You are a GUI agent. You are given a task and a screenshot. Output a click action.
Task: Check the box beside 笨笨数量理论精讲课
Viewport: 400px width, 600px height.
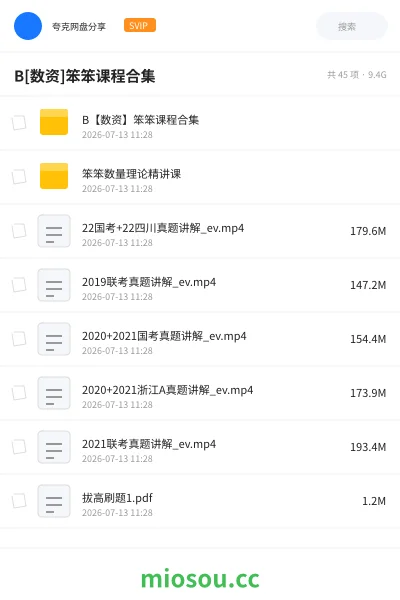[19, 177]
